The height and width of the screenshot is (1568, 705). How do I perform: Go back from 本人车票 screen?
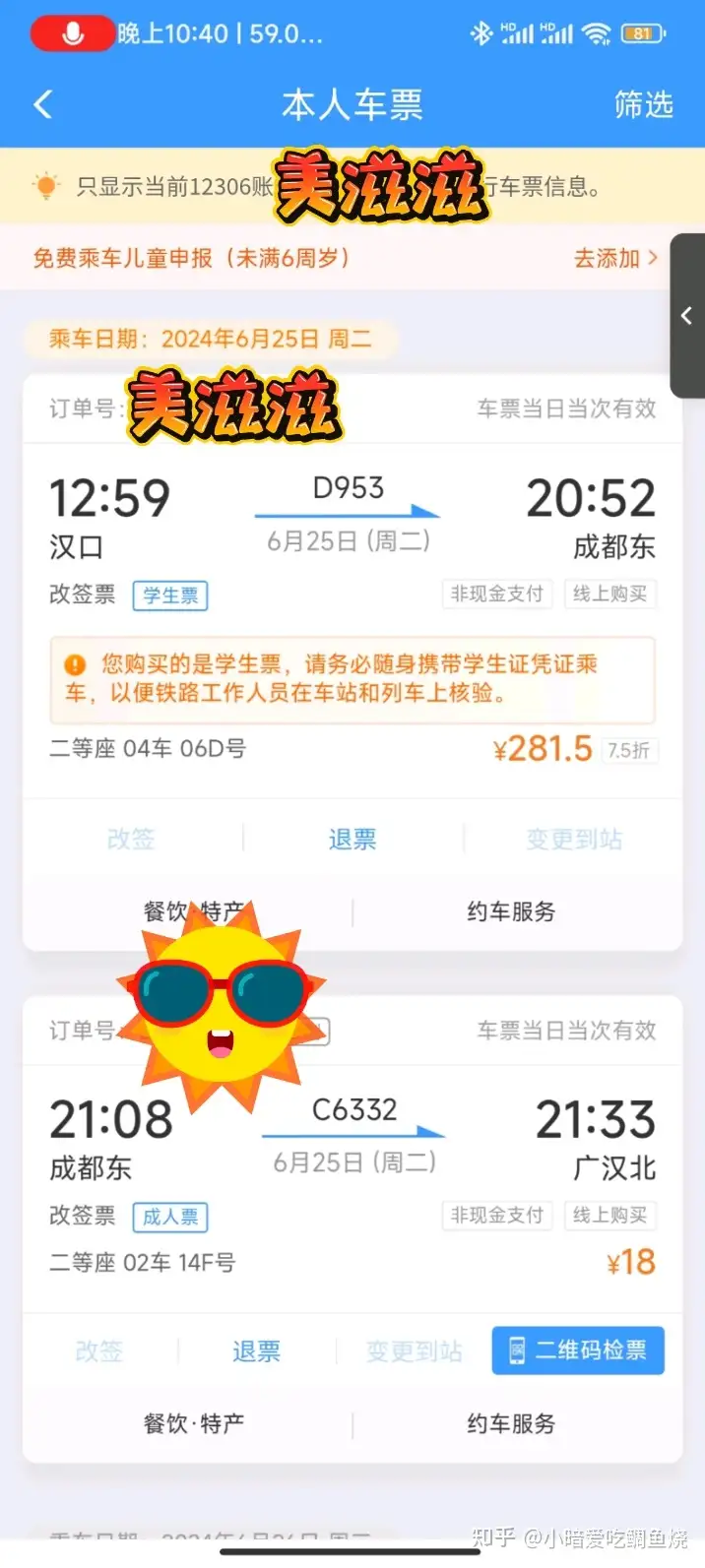pos(43,104)
